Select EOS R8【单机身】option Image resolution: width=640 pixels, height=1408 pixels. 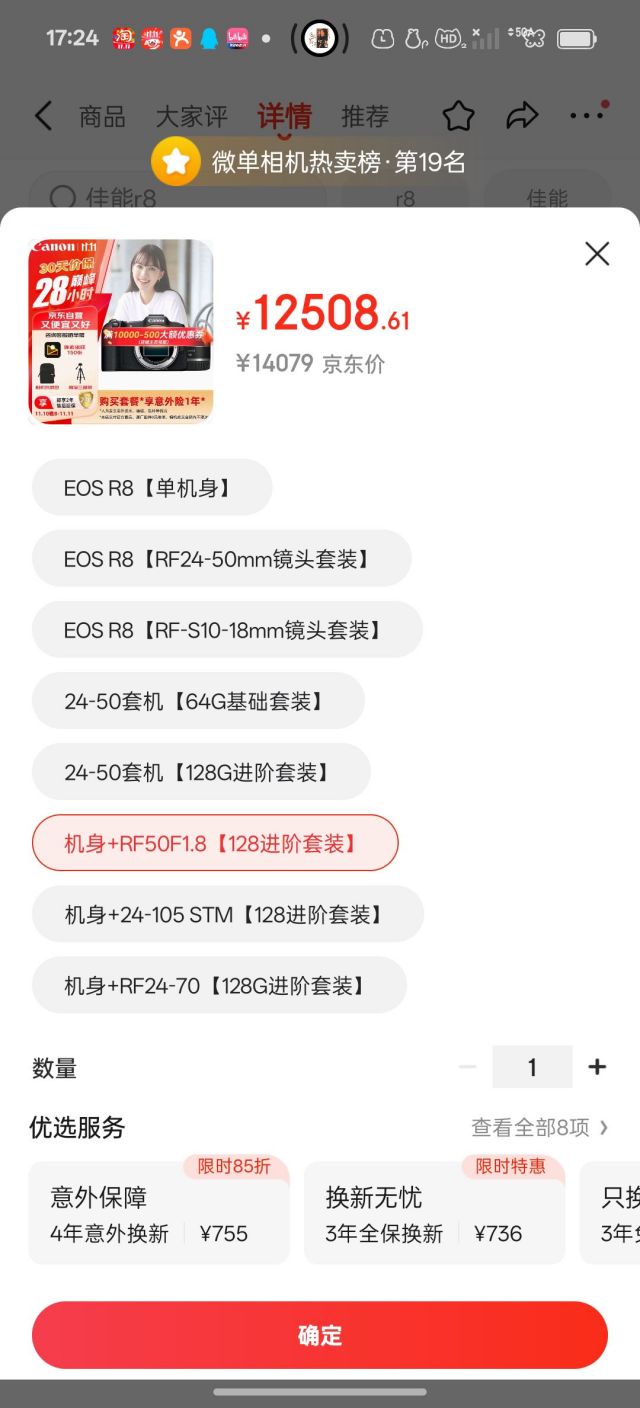point(152,488)
